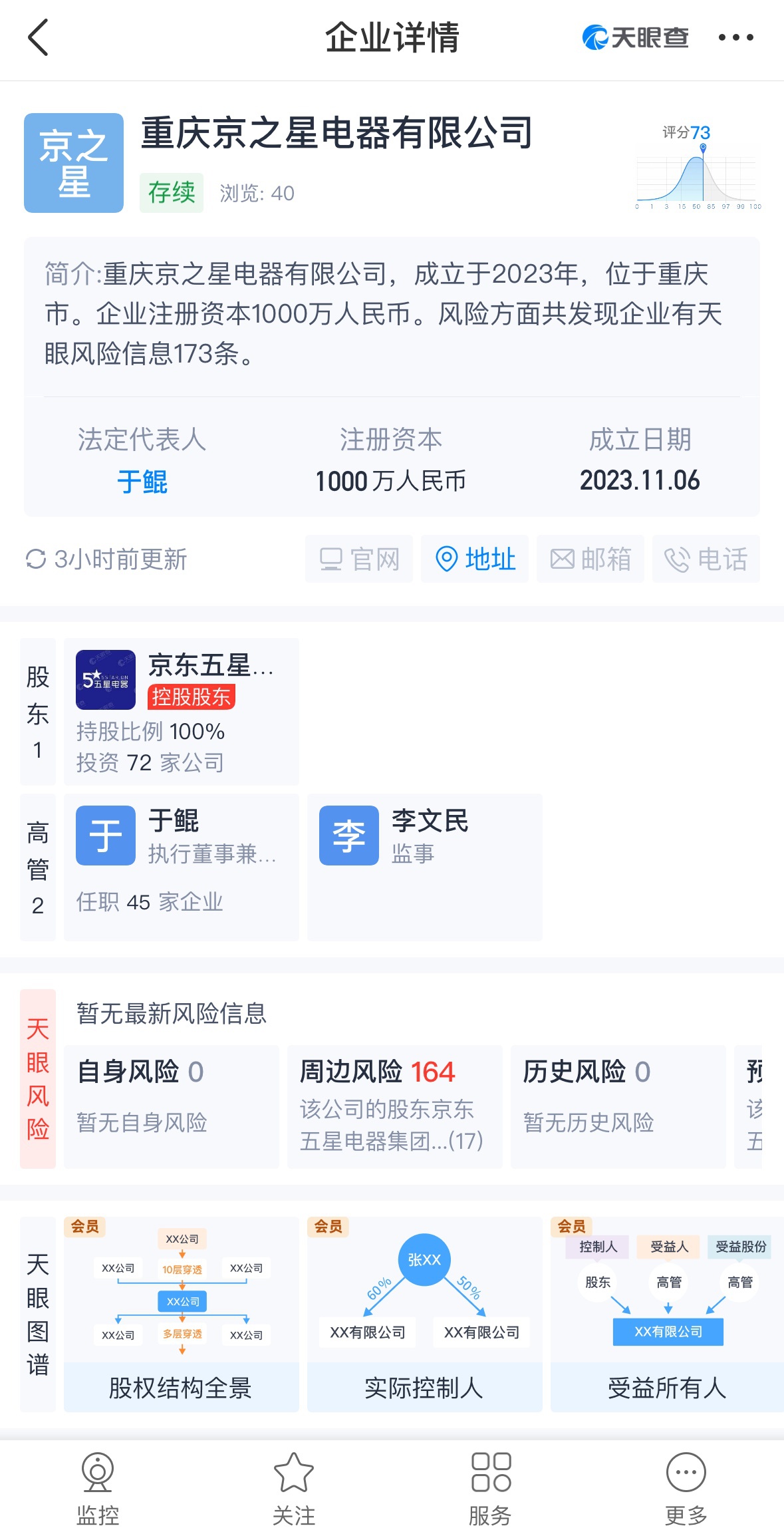Tap the 官网 website button
Image resolution: width=784 pixels, height=1538 pixels.
pos(359,559)
